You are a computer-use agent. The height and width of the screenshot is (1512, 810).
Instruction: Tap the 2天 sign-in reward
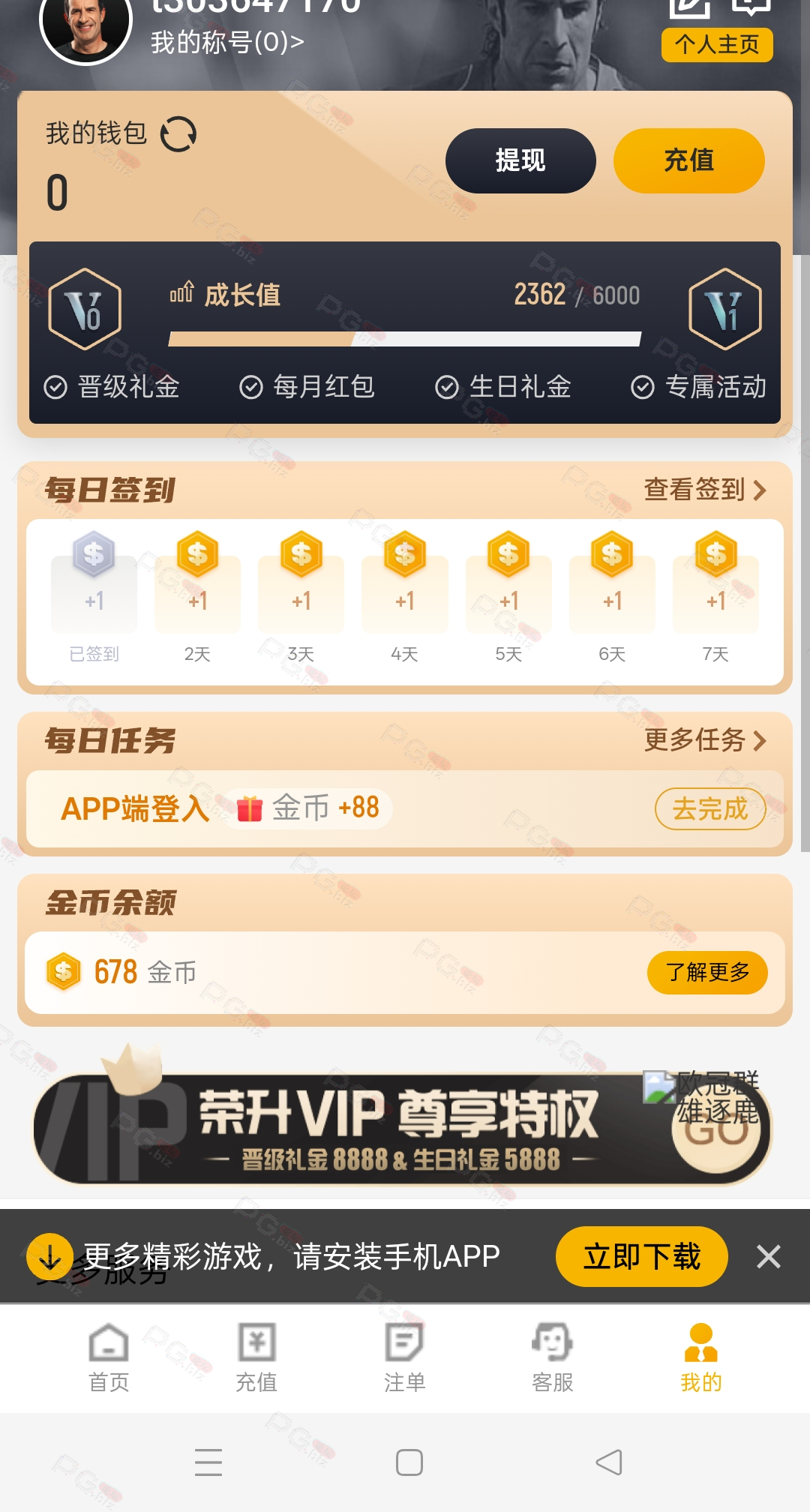point(197,596)
